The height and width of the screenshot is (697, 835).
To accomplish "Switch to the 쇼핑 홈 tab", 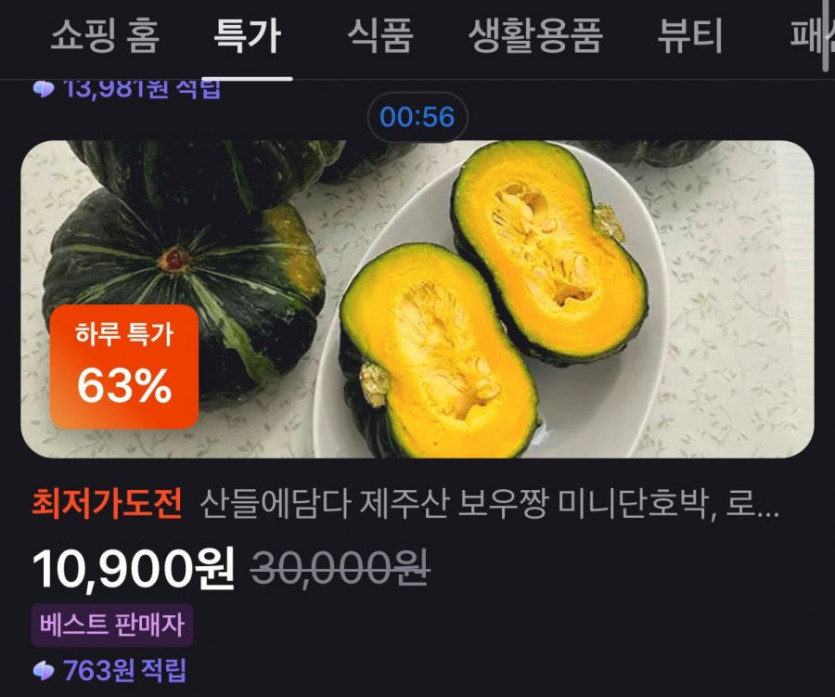I will point(104,37).
